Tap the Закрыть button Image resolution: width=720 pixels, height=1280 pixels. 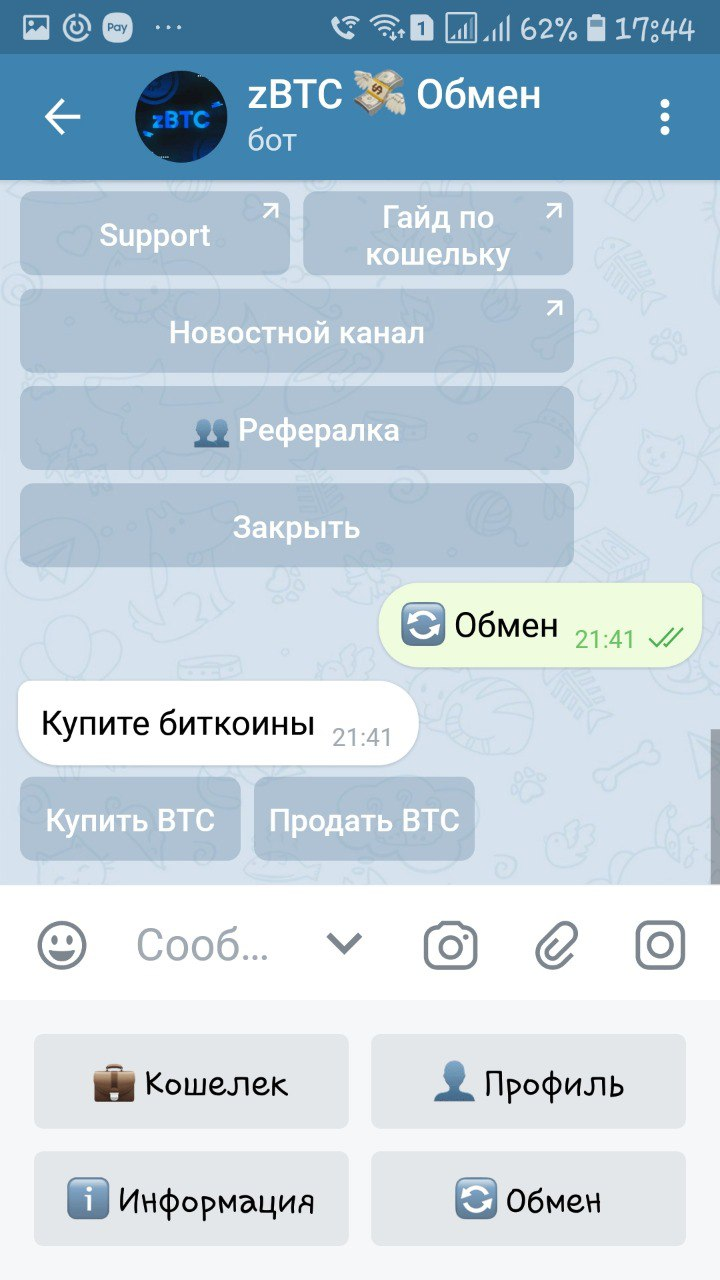click(x=297, y=527)
